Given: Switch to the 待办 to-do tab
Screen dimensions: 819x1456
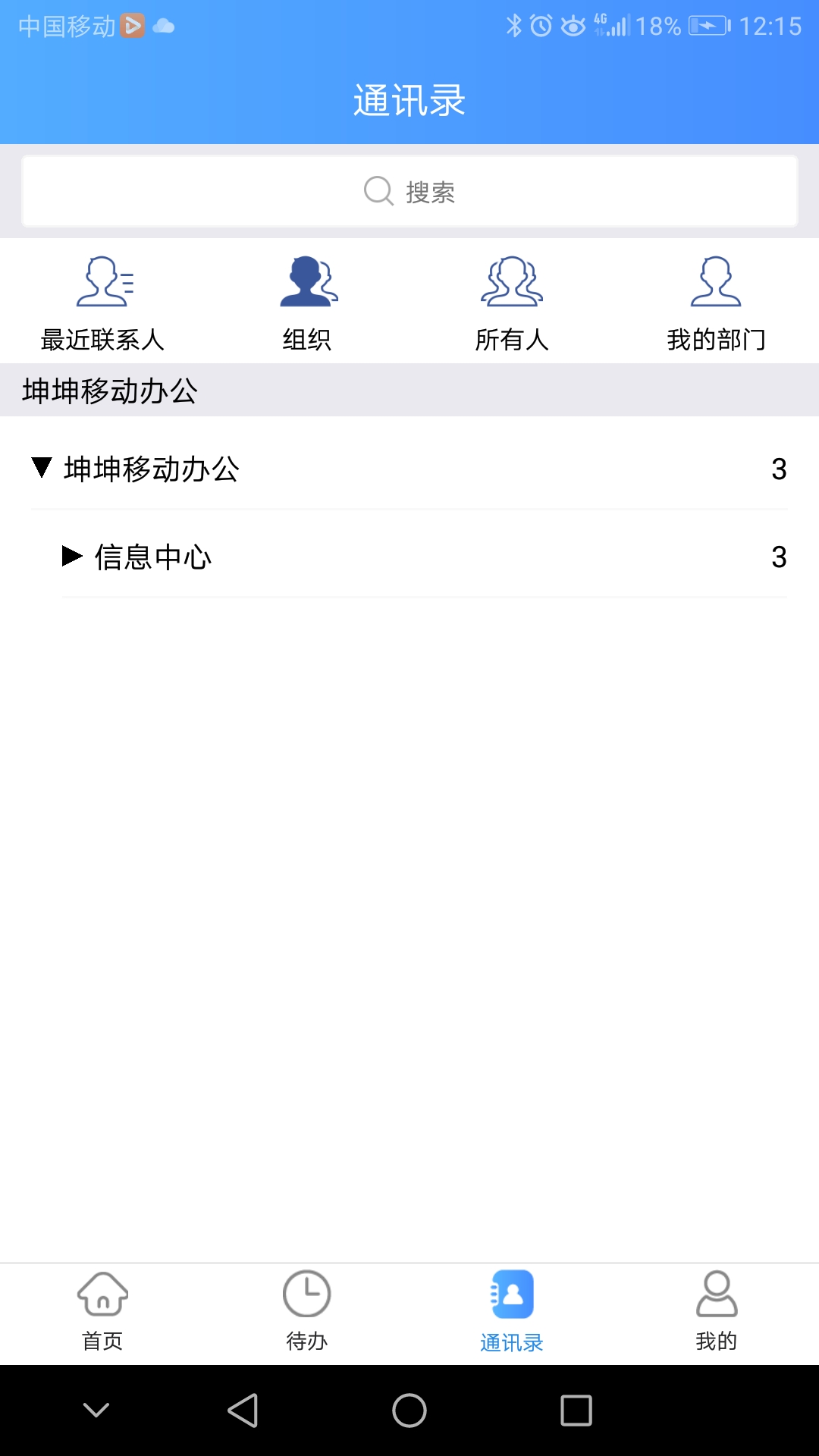Looking at the screenshot, I should (x=307, y=1313).
